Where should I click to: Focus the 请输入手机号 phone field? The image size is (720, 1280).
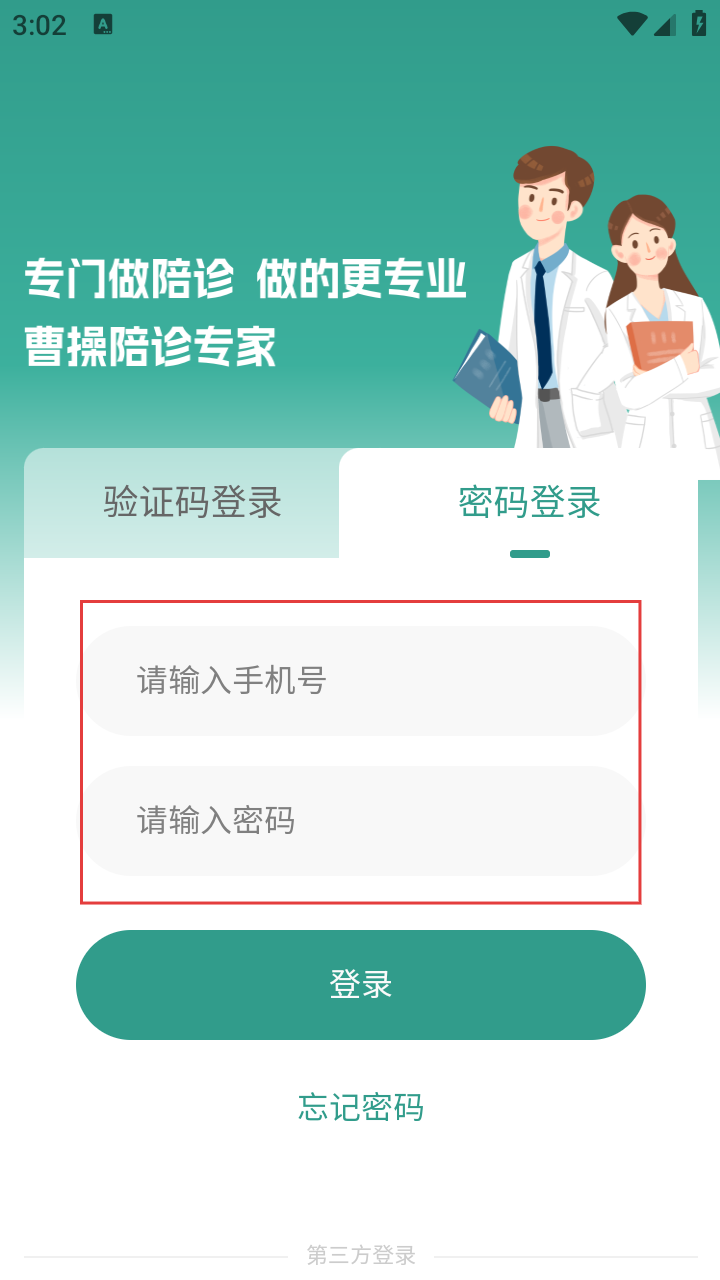[x=360, y=681]
